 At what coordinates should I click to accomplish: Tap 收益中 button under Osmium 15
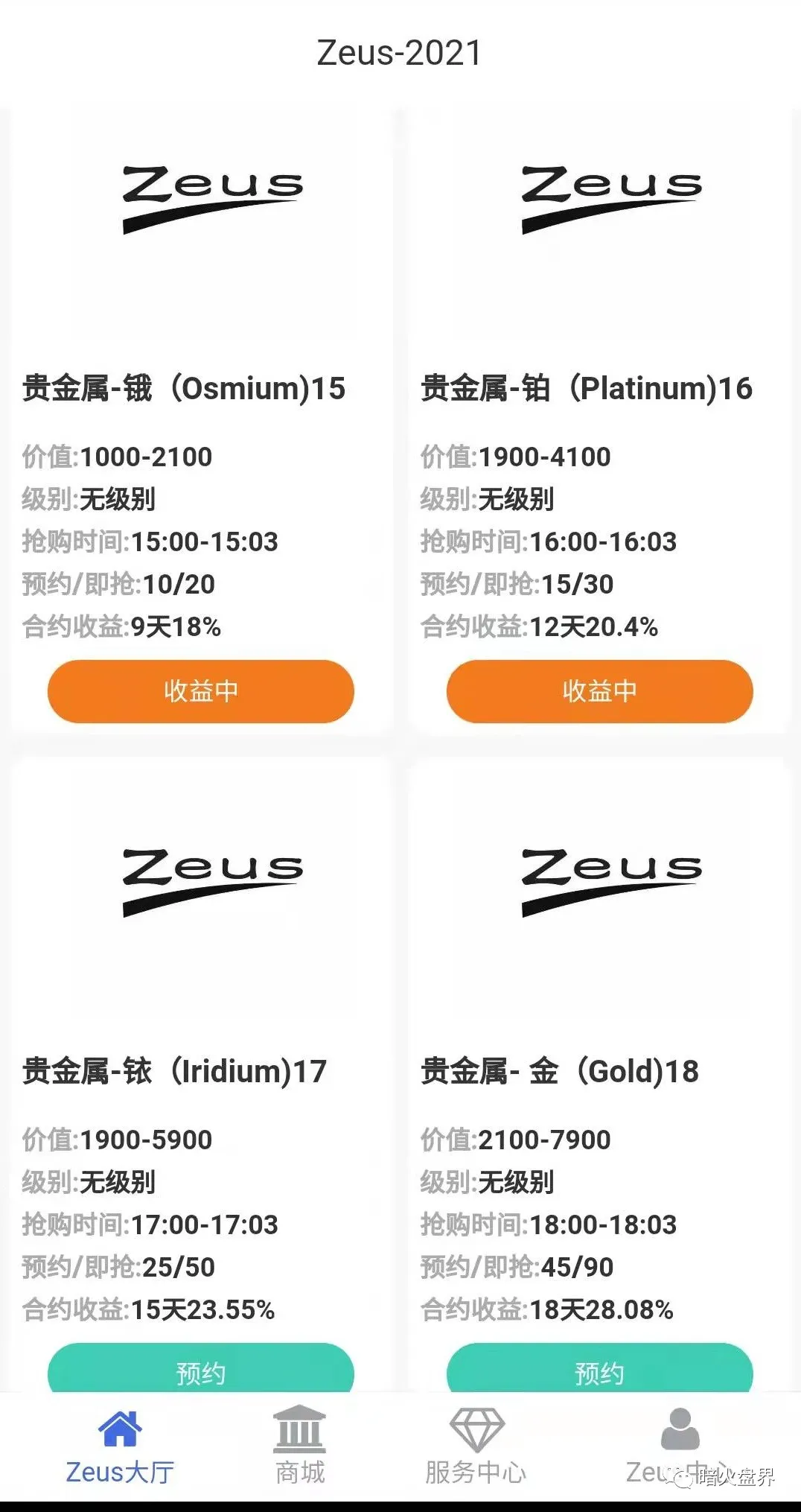click(x=200, y=690)
